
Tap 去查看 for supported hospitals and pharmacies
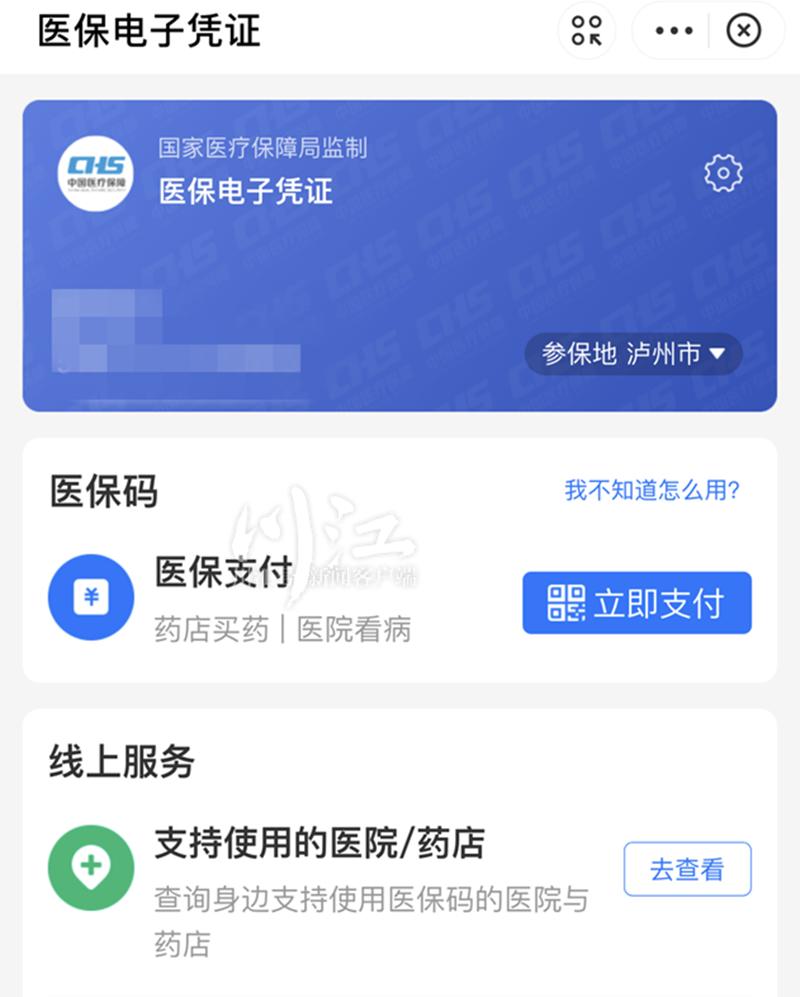[687, 869]
